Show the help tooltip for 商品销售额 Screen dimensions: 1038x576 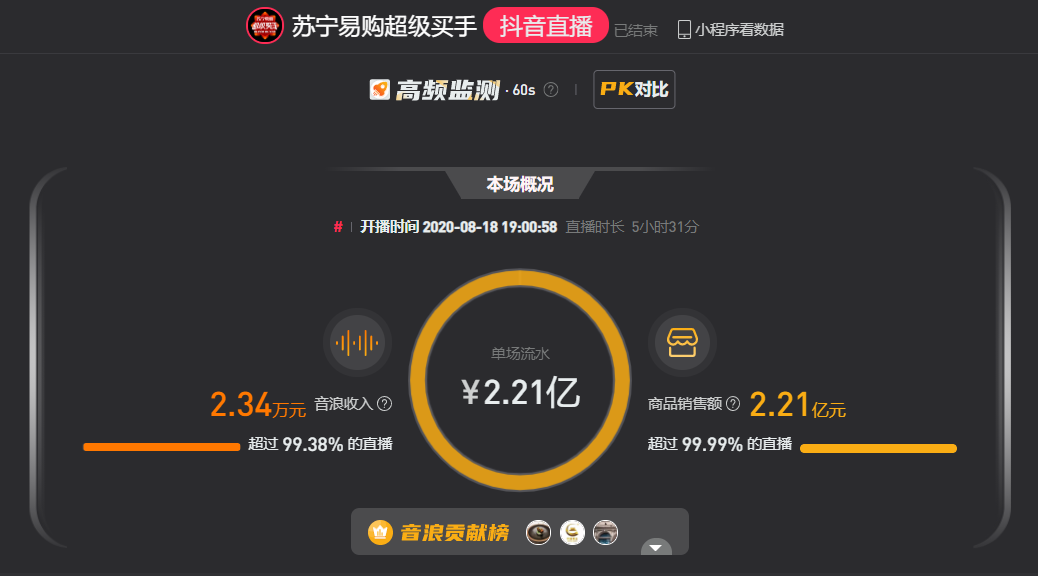pyautogui.click(x=733, y=404)
